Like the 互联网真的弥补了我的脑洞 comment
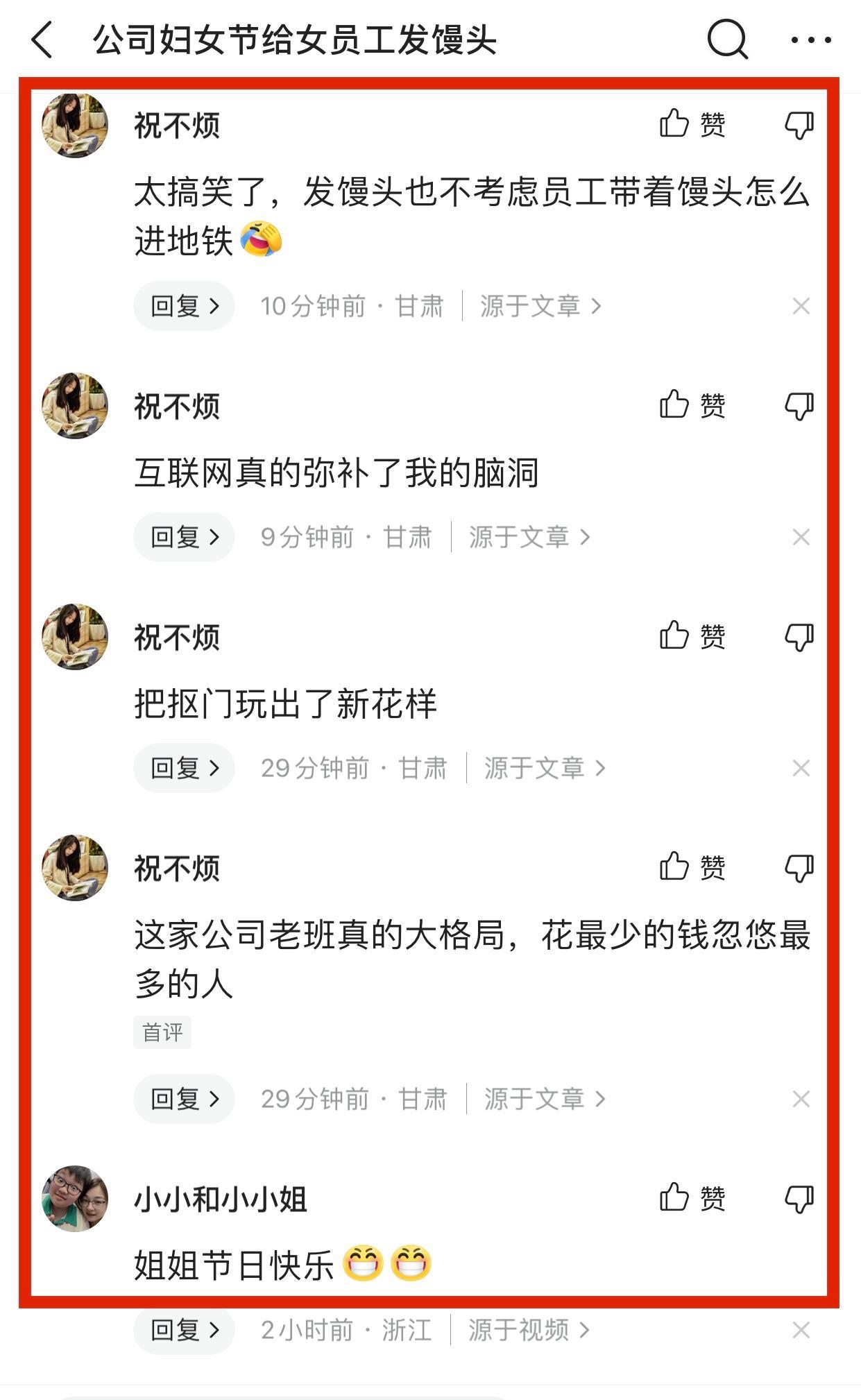This screenshot has height=1400, width=861. (691, 405)
